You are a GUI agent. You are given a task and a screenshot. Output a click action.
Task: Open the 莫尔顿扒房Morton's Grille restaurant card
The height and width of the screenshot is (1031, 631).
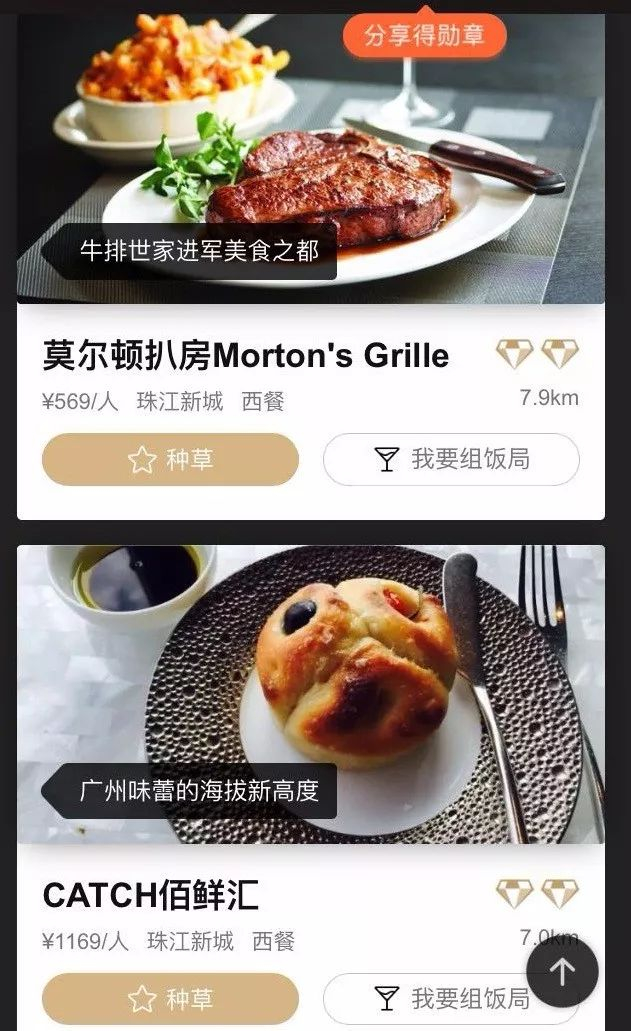(x=246, y=356)
